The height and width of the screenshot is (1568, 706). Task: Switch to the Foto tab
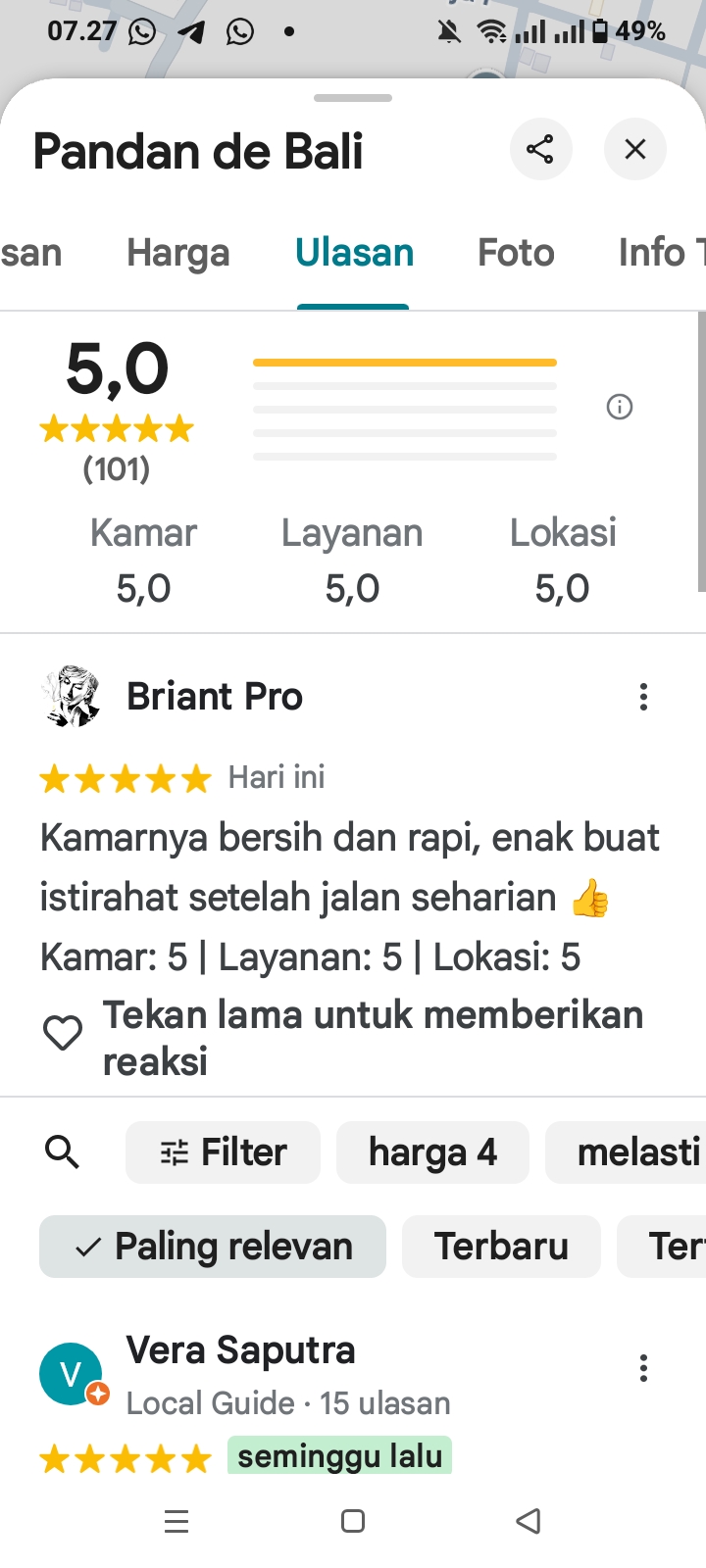pyautogui.click(x=516, y=253)
